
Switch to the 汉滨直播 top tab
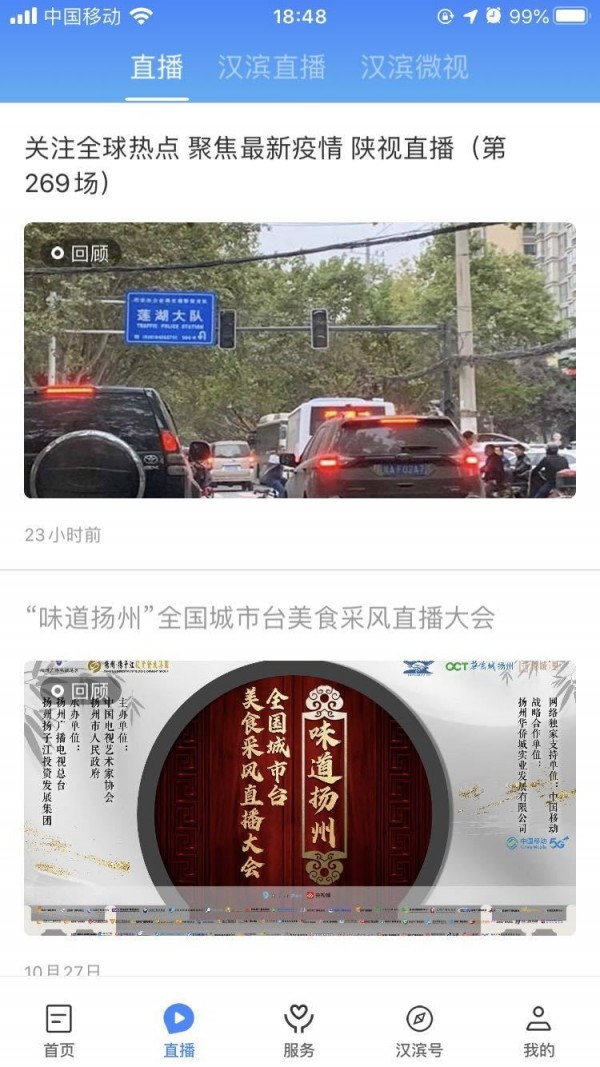tap(272, 67)
